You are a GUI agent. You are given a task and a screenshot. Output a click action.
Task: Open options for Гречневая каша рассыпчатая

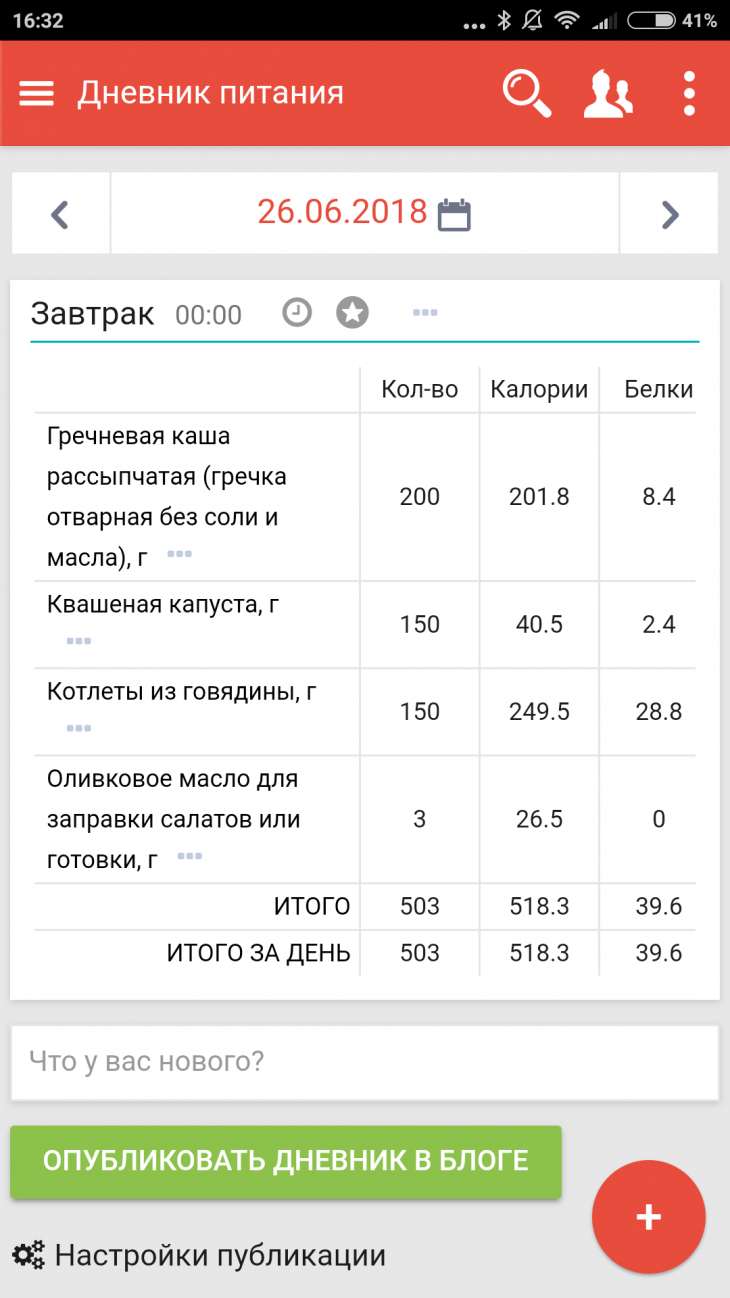pos(180,554)
